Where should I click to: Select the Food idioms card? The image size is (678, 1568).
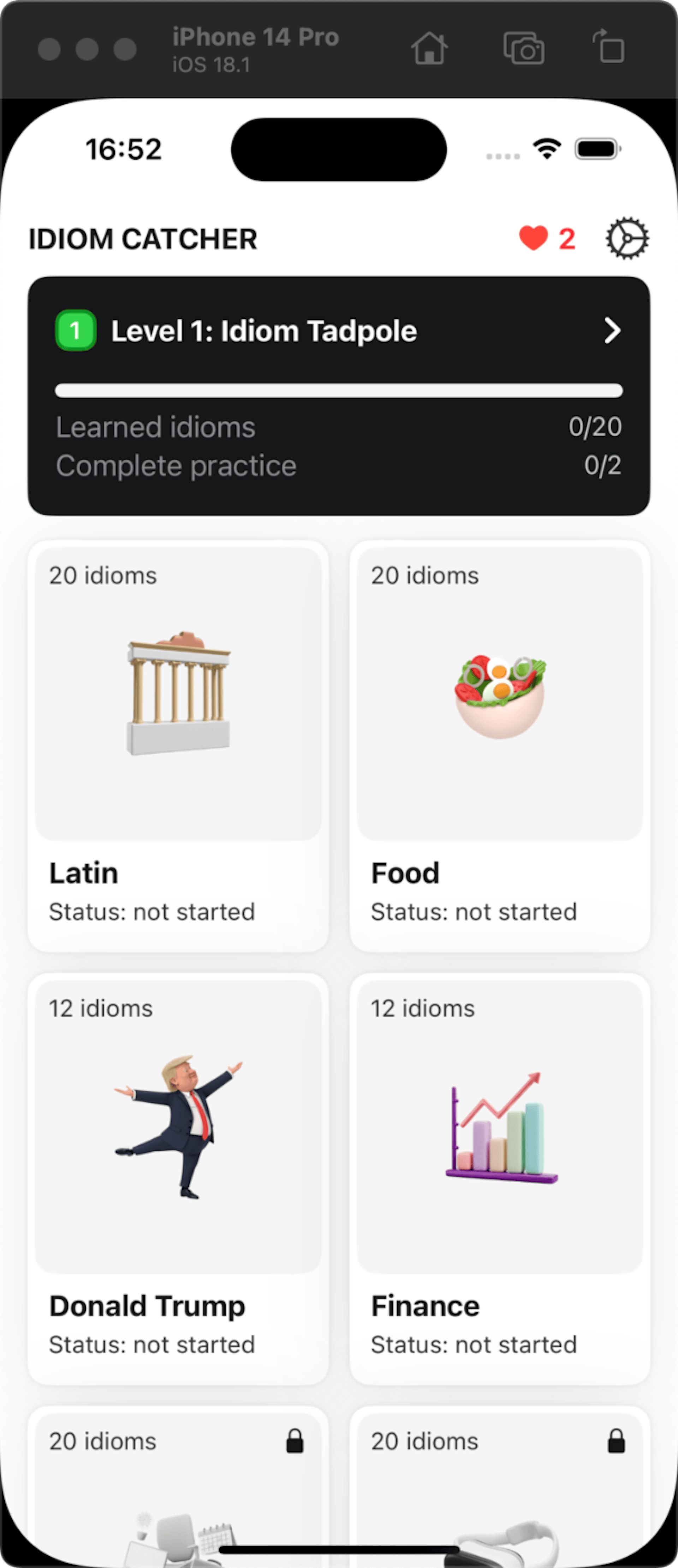pos(500,746)
